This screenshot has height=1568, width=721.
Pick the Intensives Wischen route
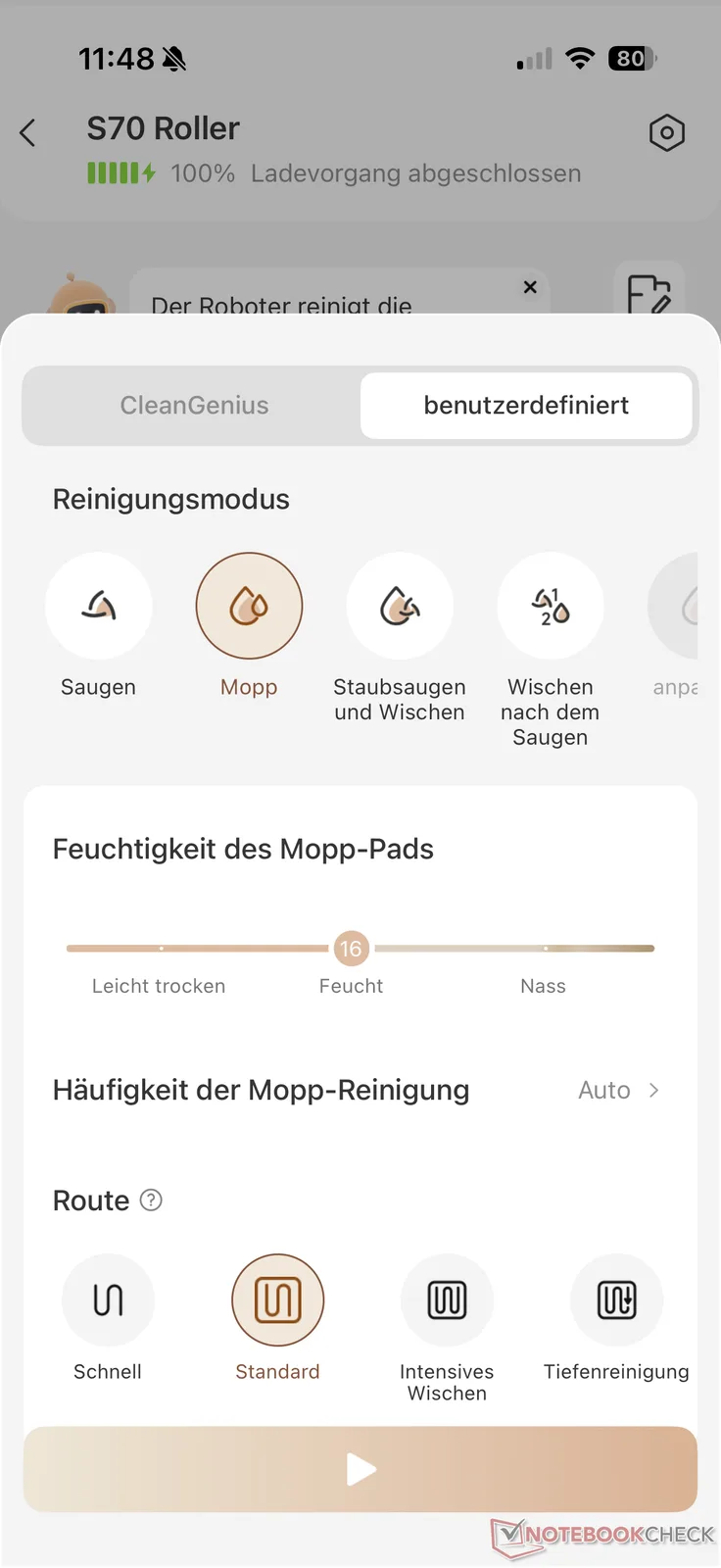tap(447, 1300)
